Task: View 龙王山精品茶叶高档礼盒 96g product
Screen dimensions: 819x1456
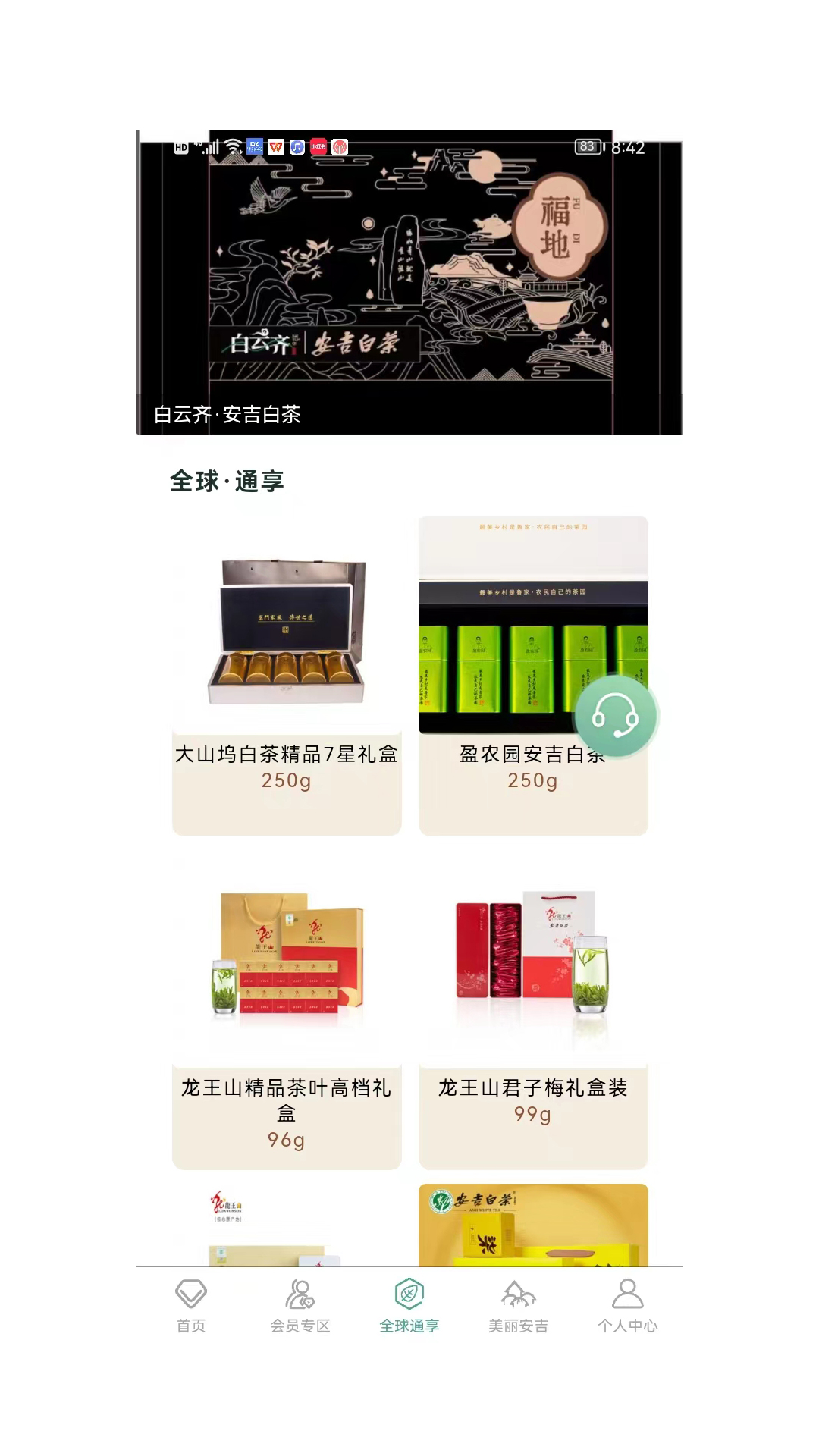Action: [287, 1010]
